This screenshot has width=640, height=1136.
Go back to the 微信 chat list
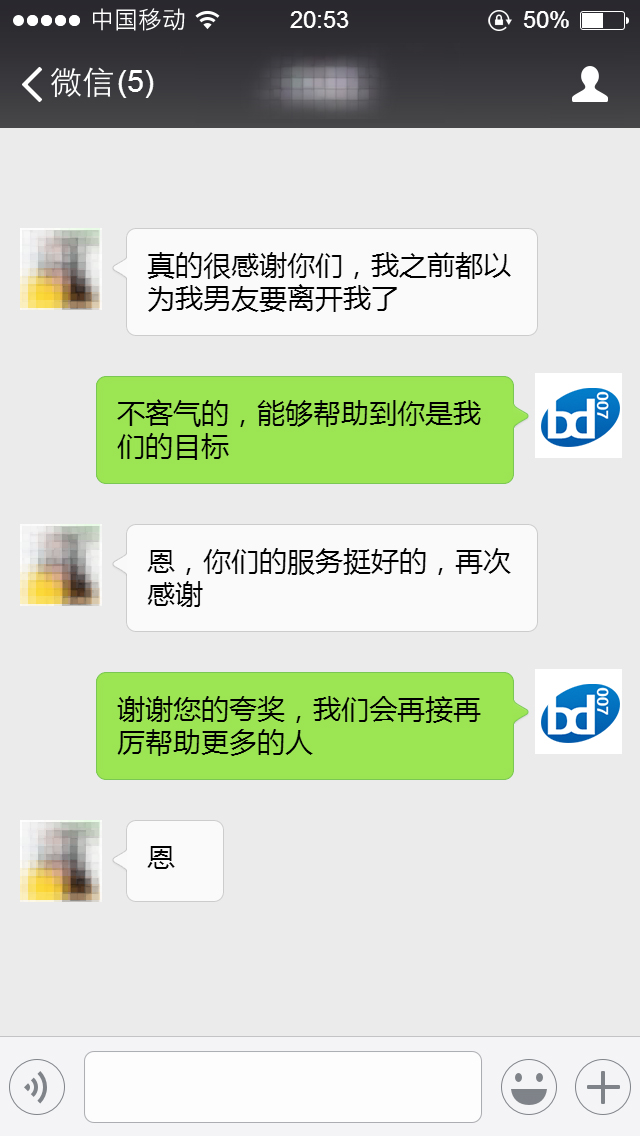85,83
